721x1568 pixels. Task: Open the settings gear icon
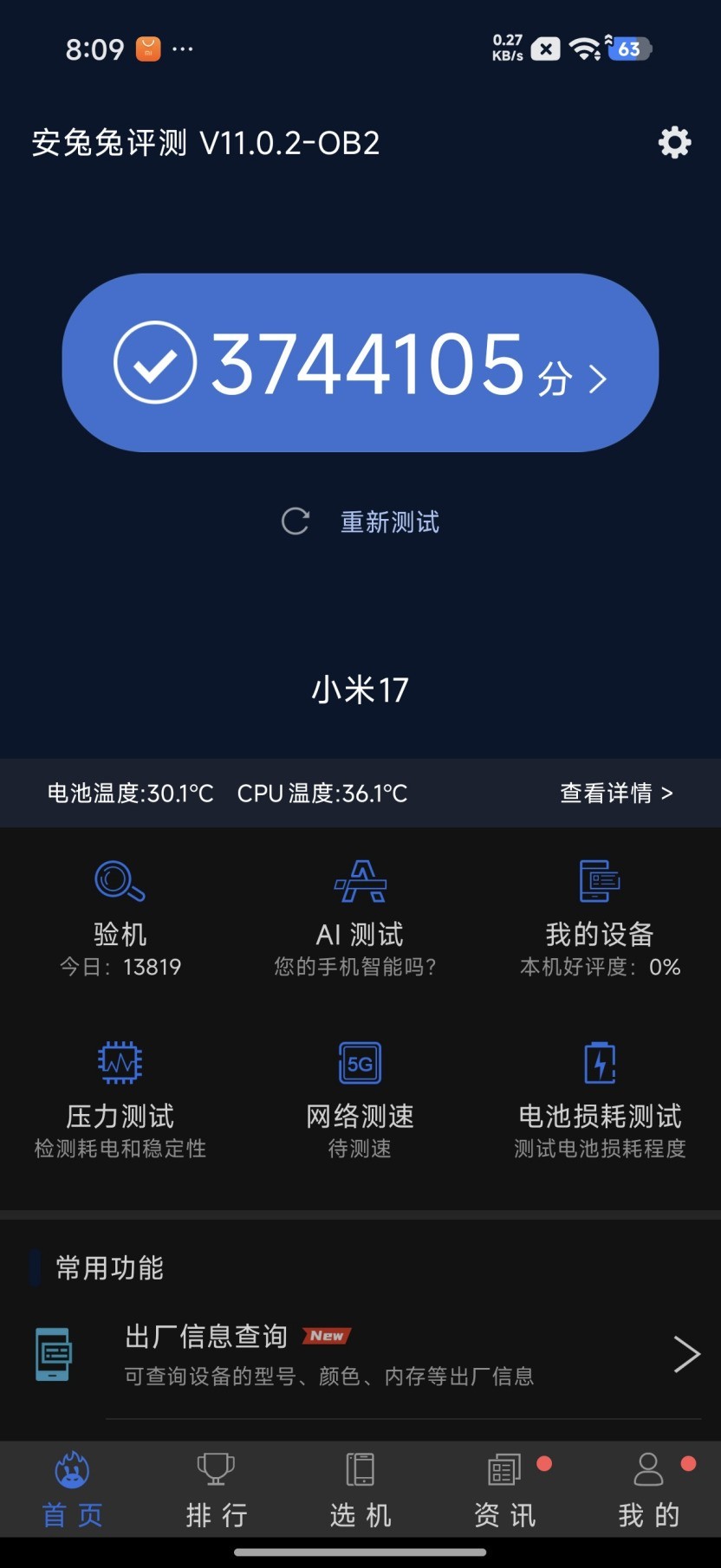tap(673, 145)
